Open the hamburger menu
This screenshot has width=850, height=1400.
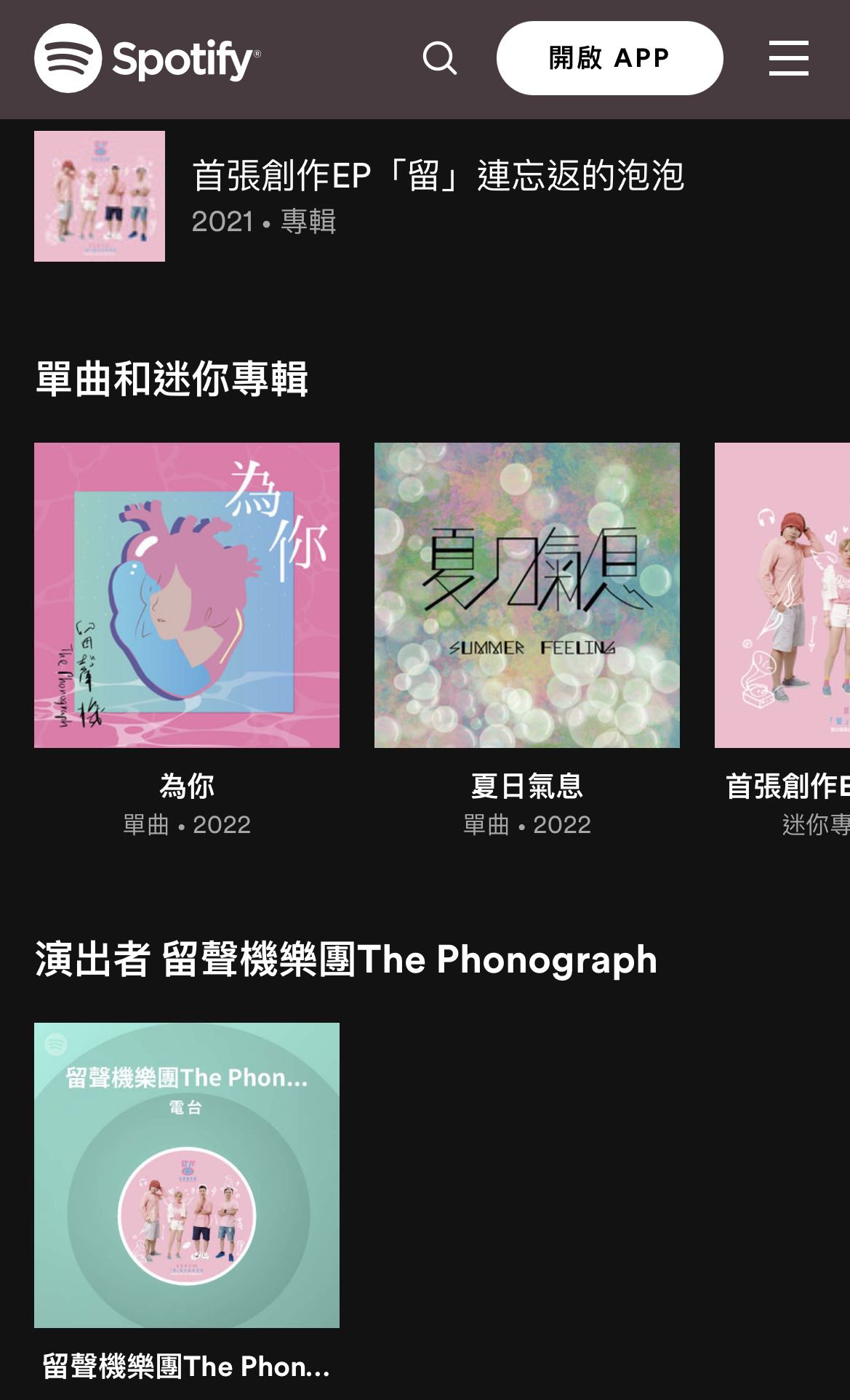[x=789, y=58]
